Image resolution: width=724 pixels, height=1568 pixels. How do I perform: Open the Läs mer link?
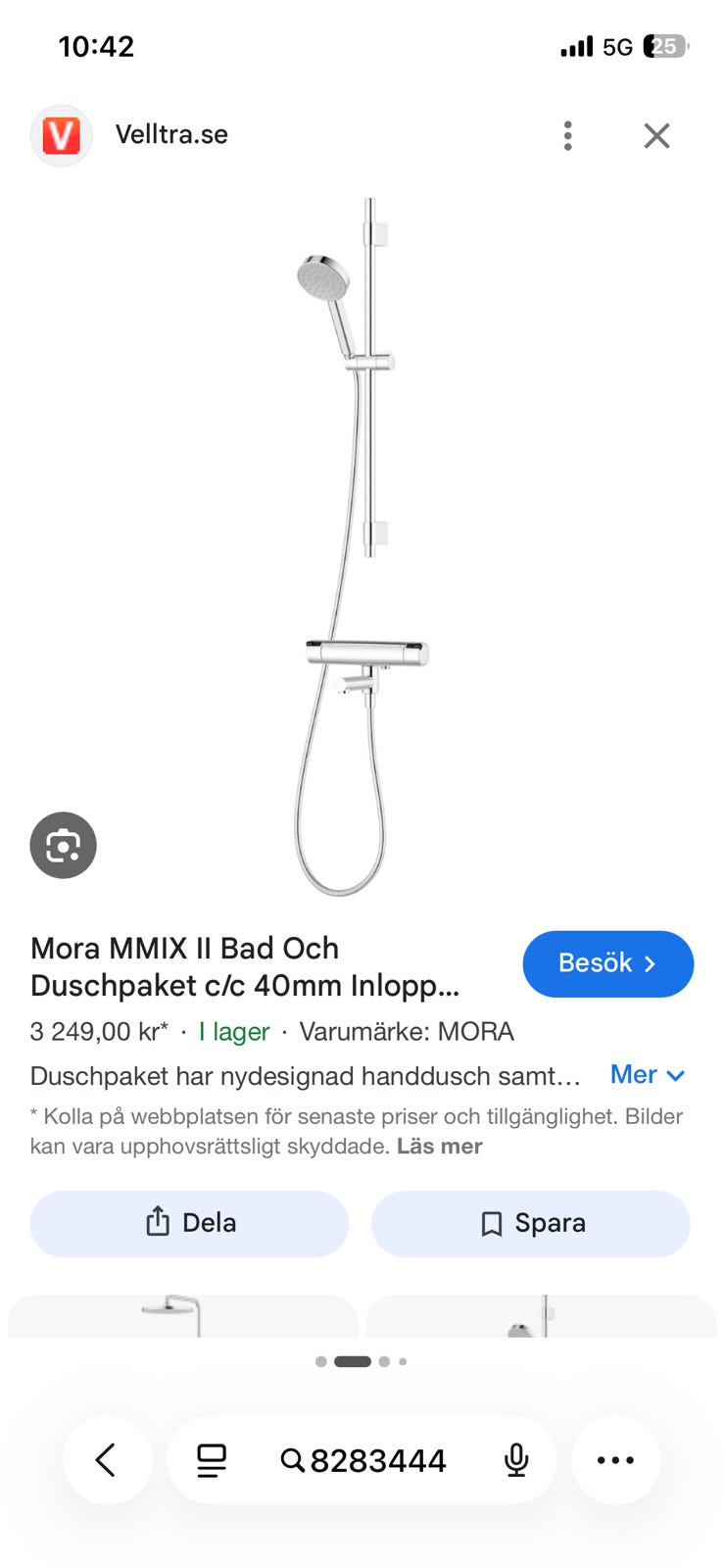point(439,1146)
